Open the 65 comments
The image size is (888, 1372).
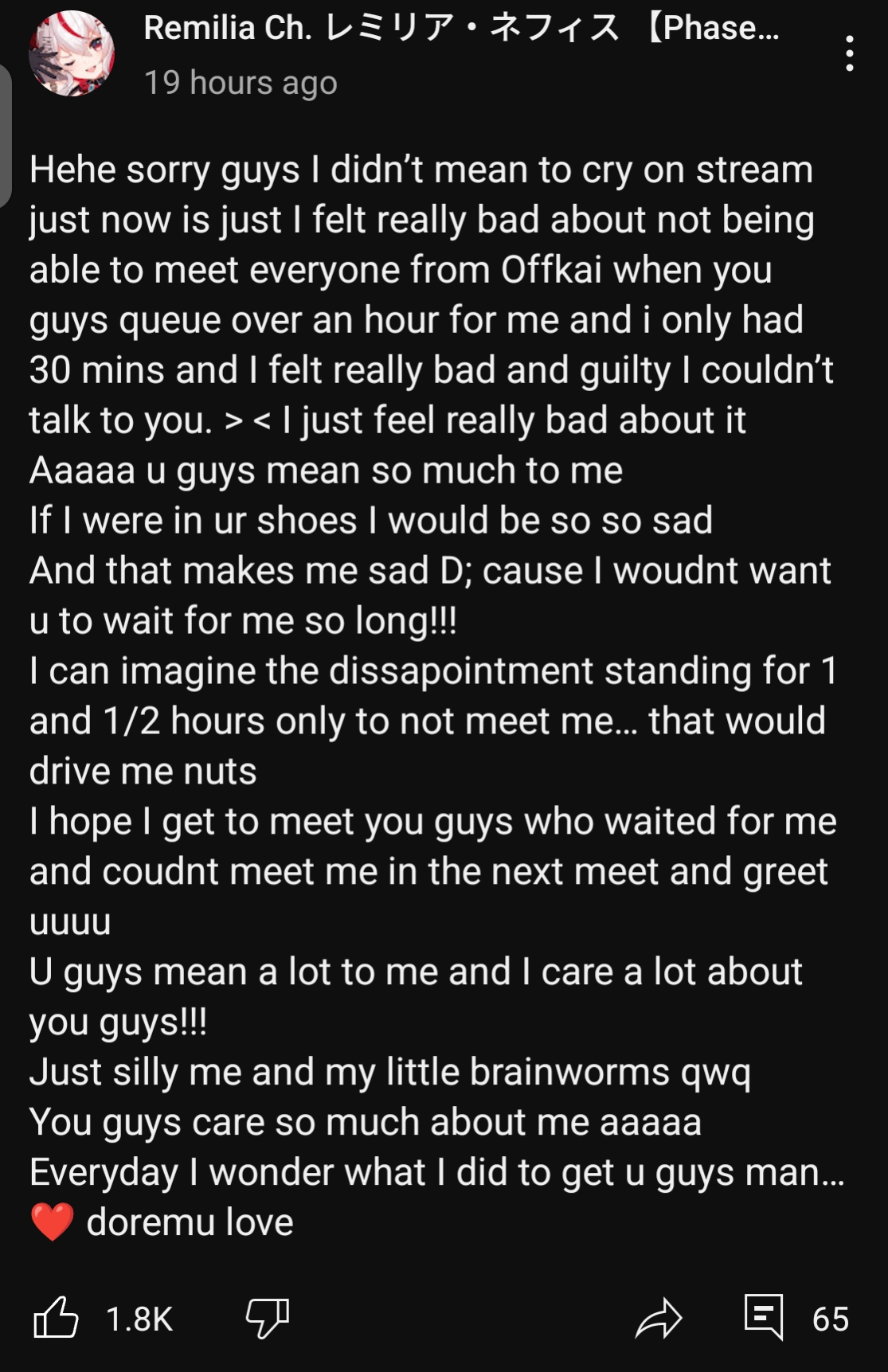point(765,1317)
